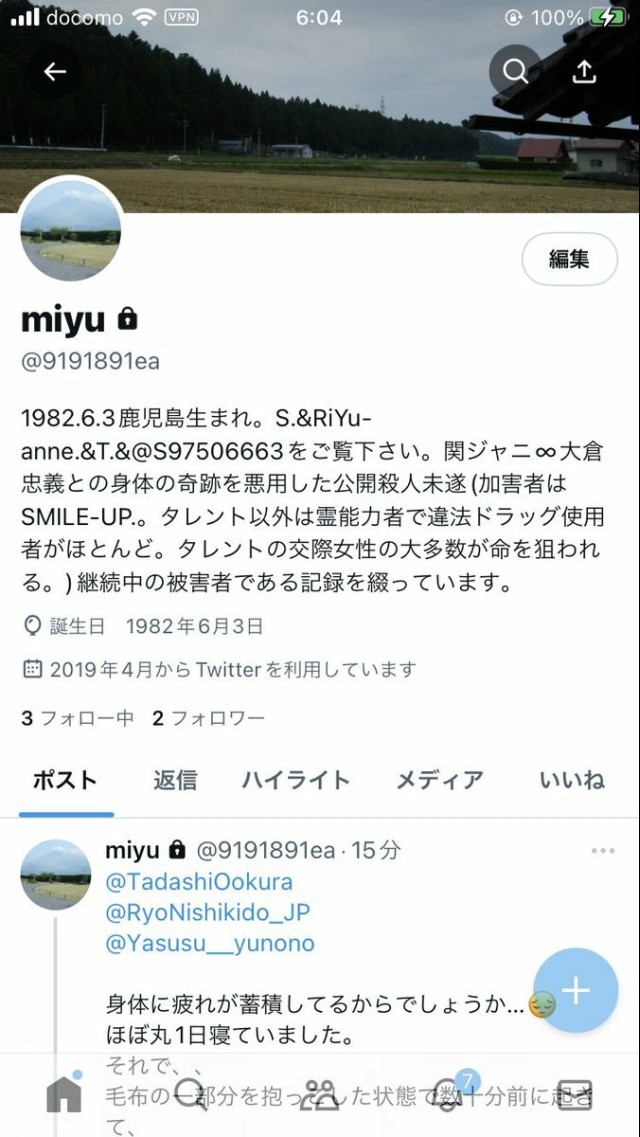Image resolution: width=640 pixels, height=1137 pixels.
Task: Open search on this profile
Action: [515, 72]
